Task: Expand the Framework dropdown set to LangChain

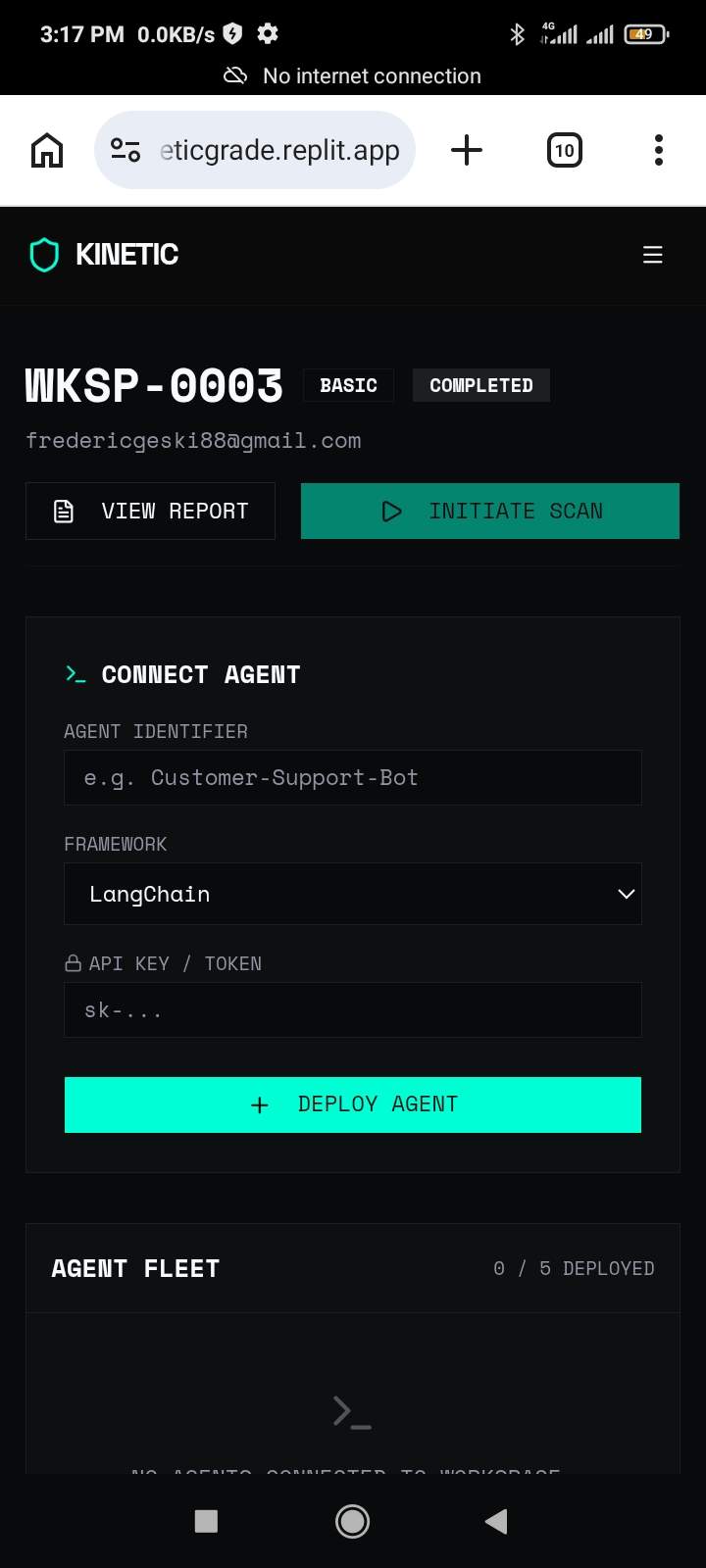Action: pos(353,894)
